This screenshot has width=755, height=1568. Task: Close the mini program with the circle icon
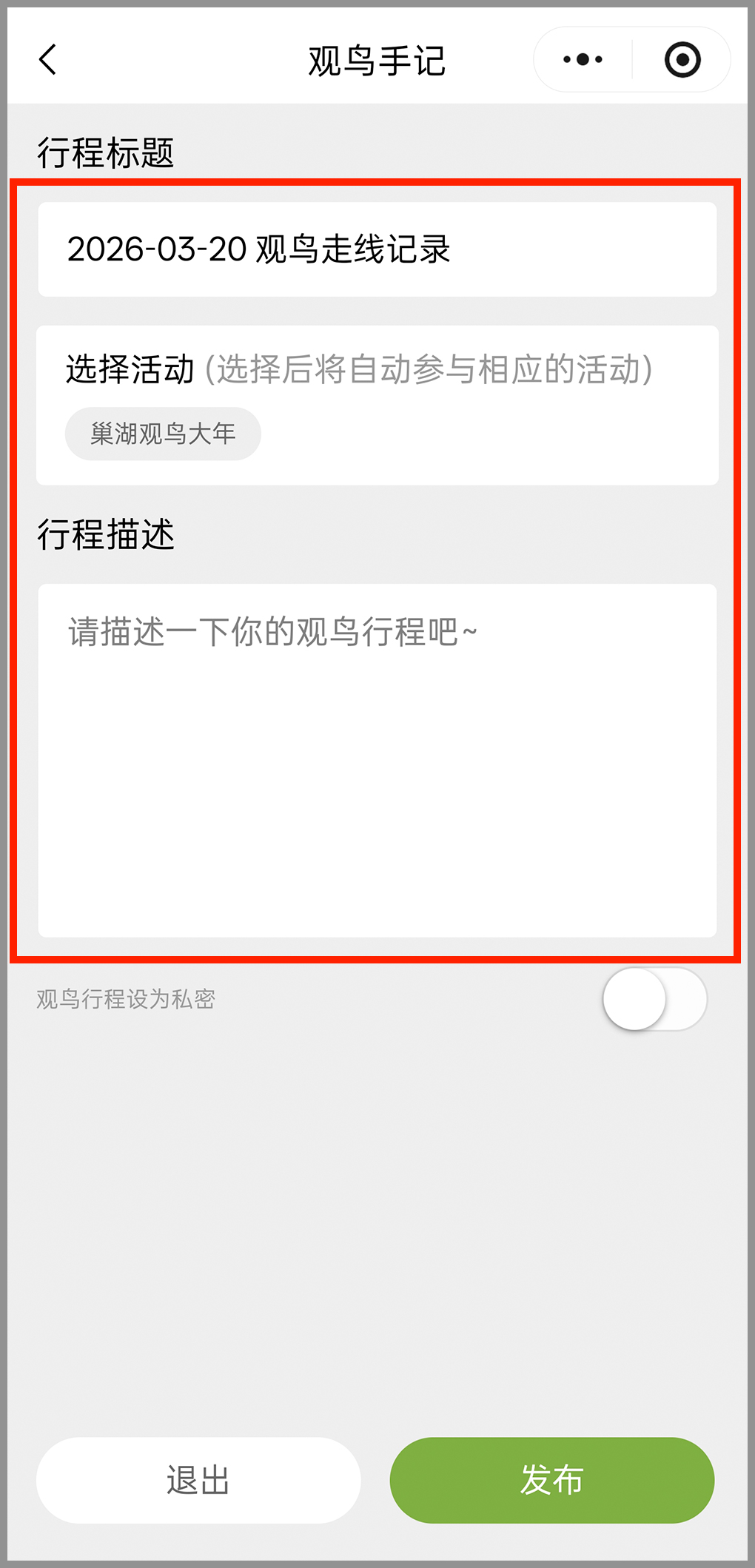point(682,60)
